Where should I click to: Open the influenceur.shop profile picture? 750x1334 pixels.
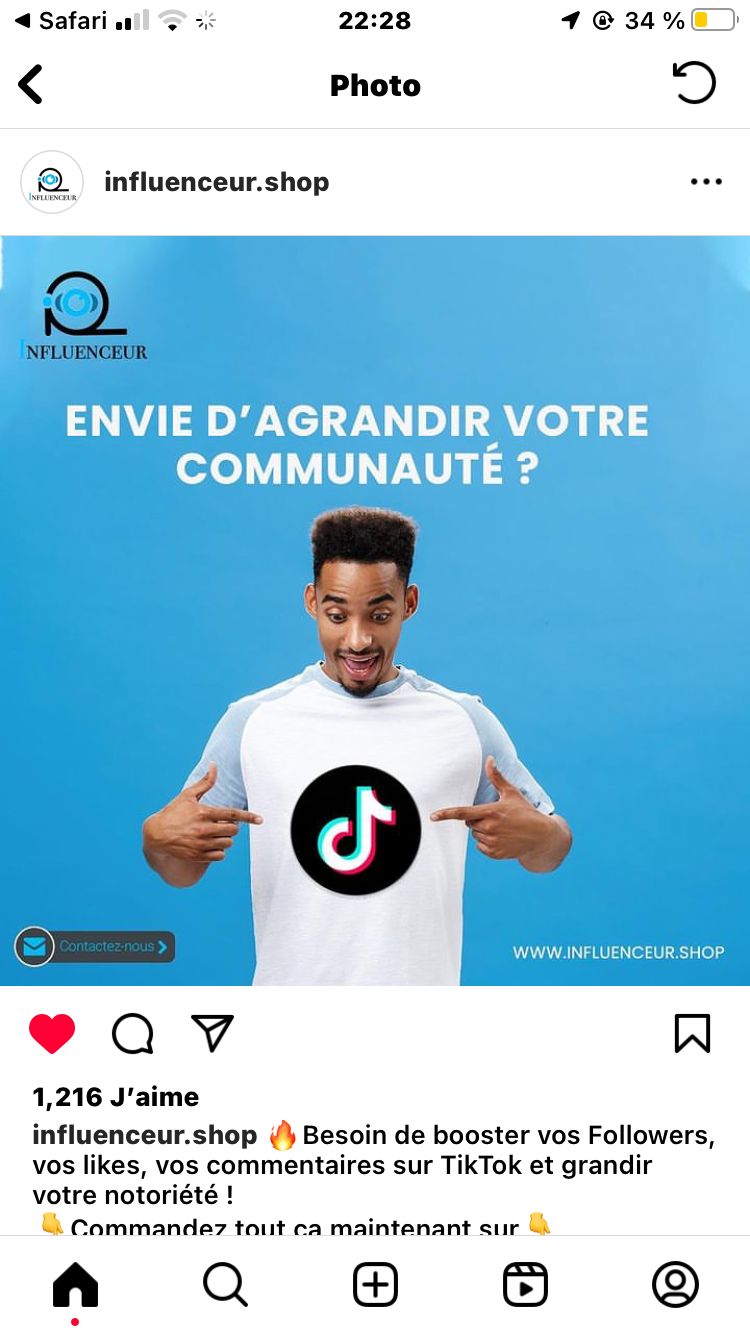point(52,182)
